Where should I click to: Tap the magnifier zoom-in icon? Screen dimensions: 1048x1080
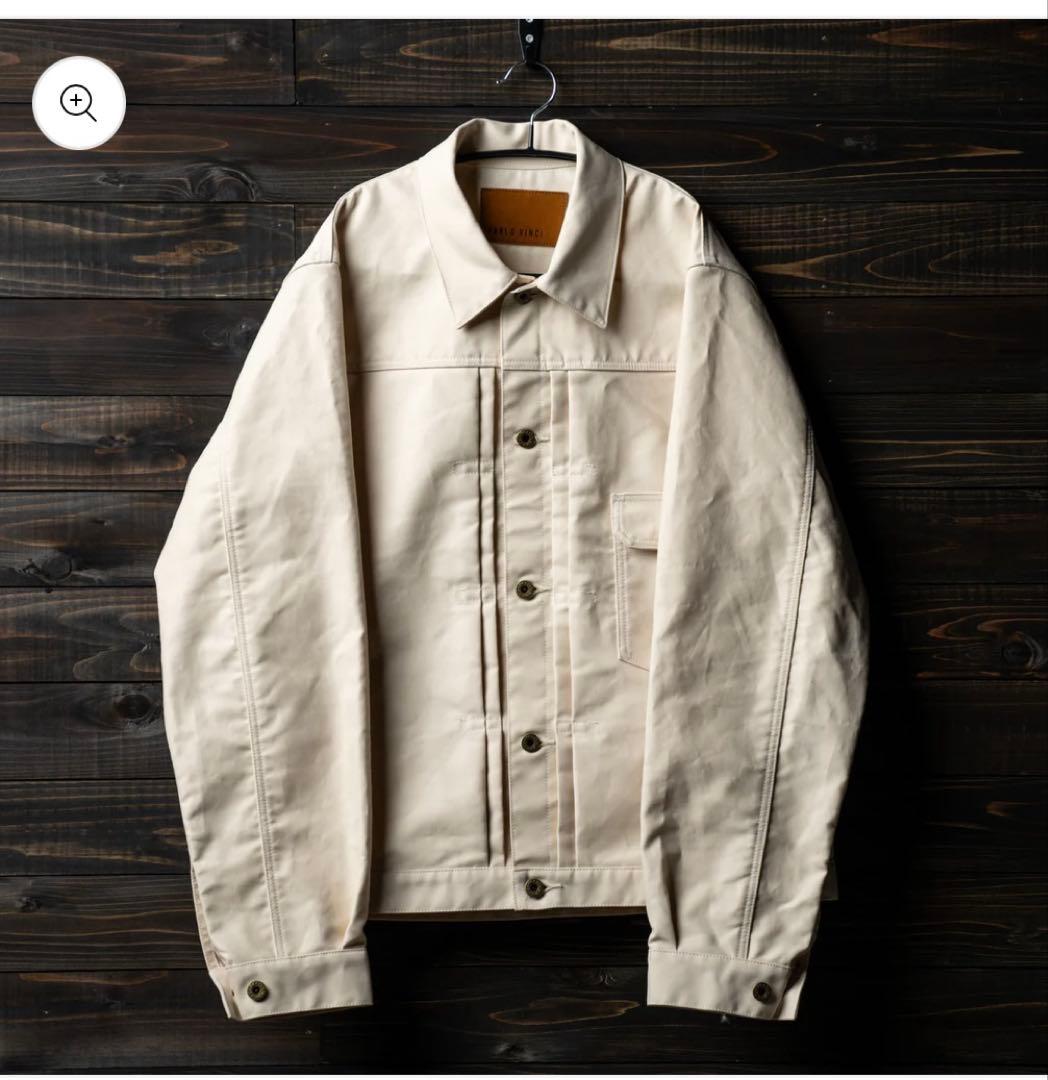(x=78, y=103)
